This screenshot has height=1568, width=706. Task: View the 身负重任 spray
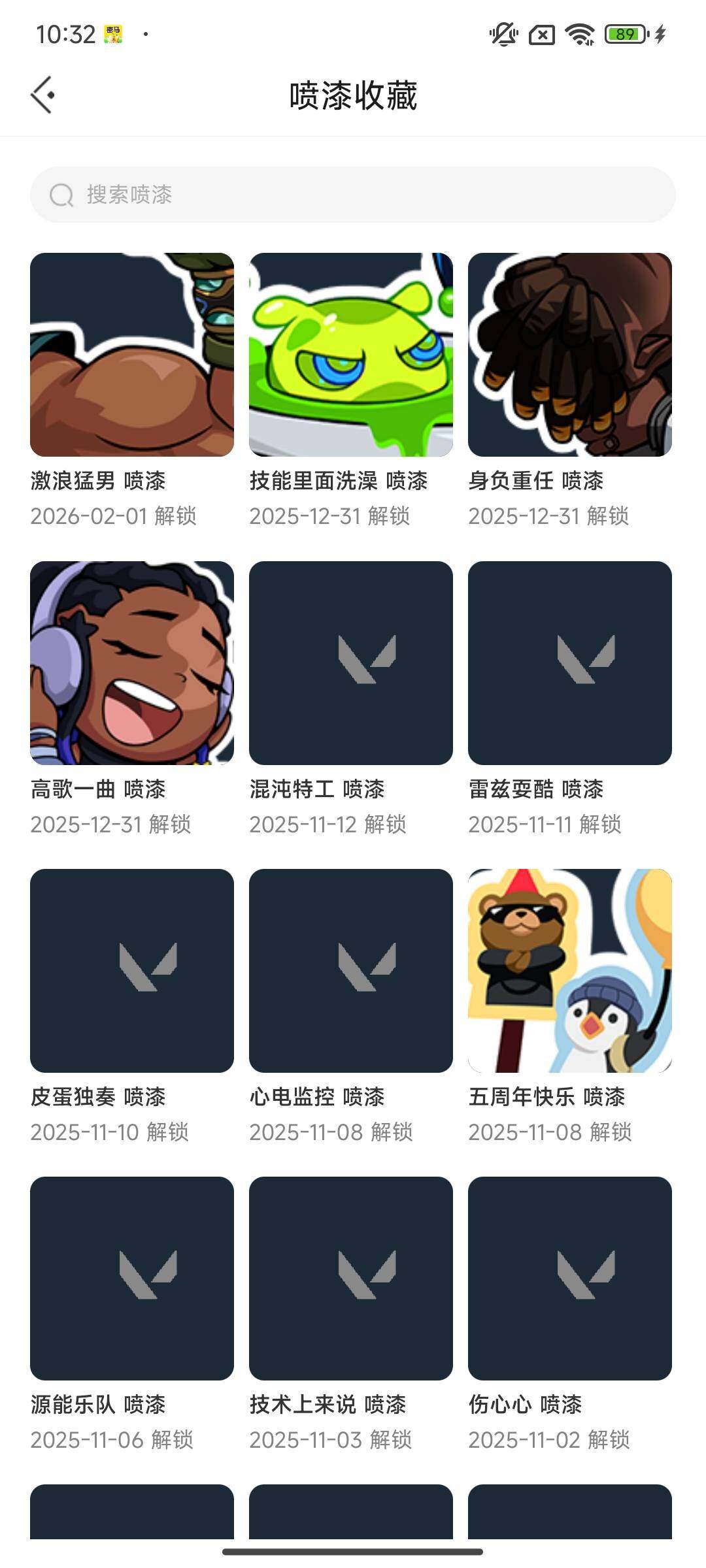coord(570,355)
